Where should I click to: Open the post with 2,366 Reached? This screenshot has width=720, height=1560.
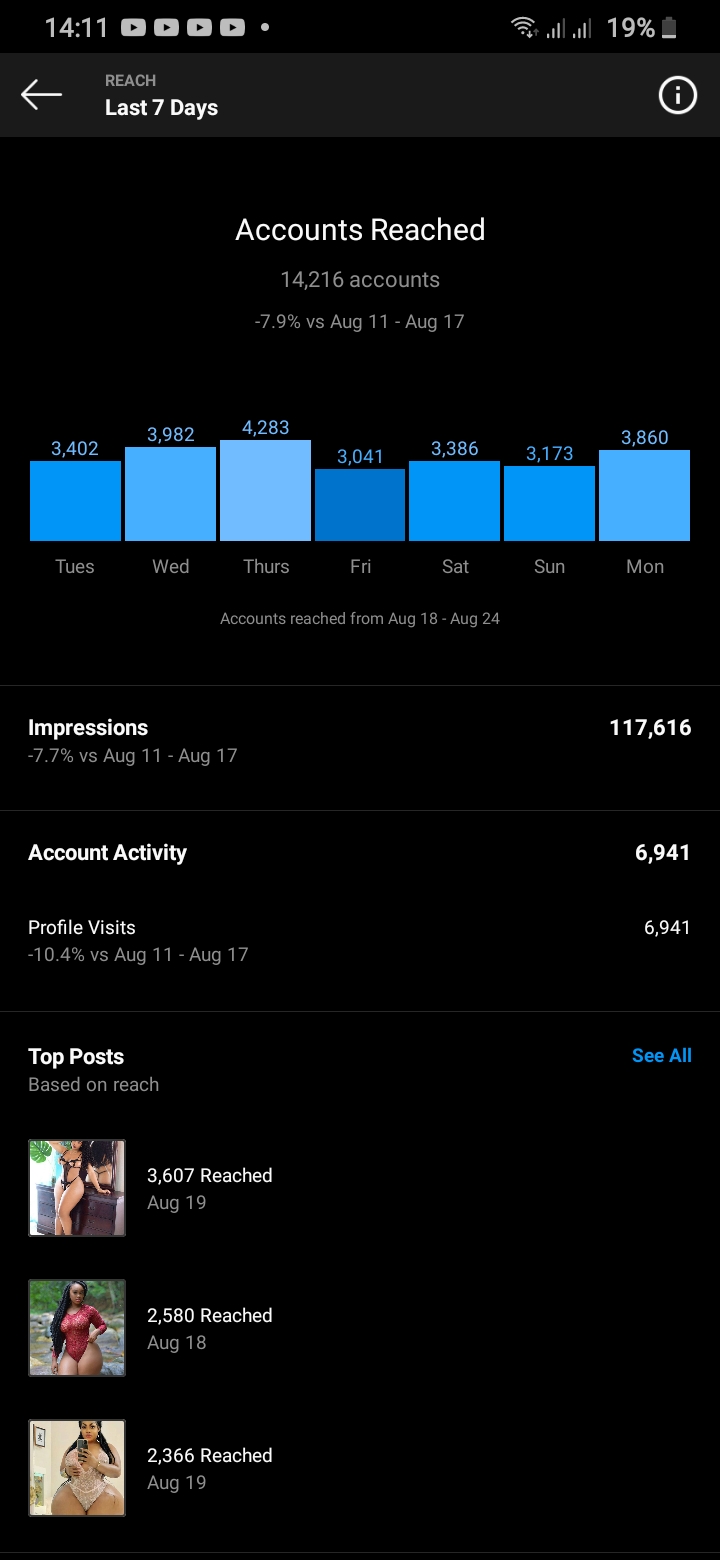tap(77, 1468)
